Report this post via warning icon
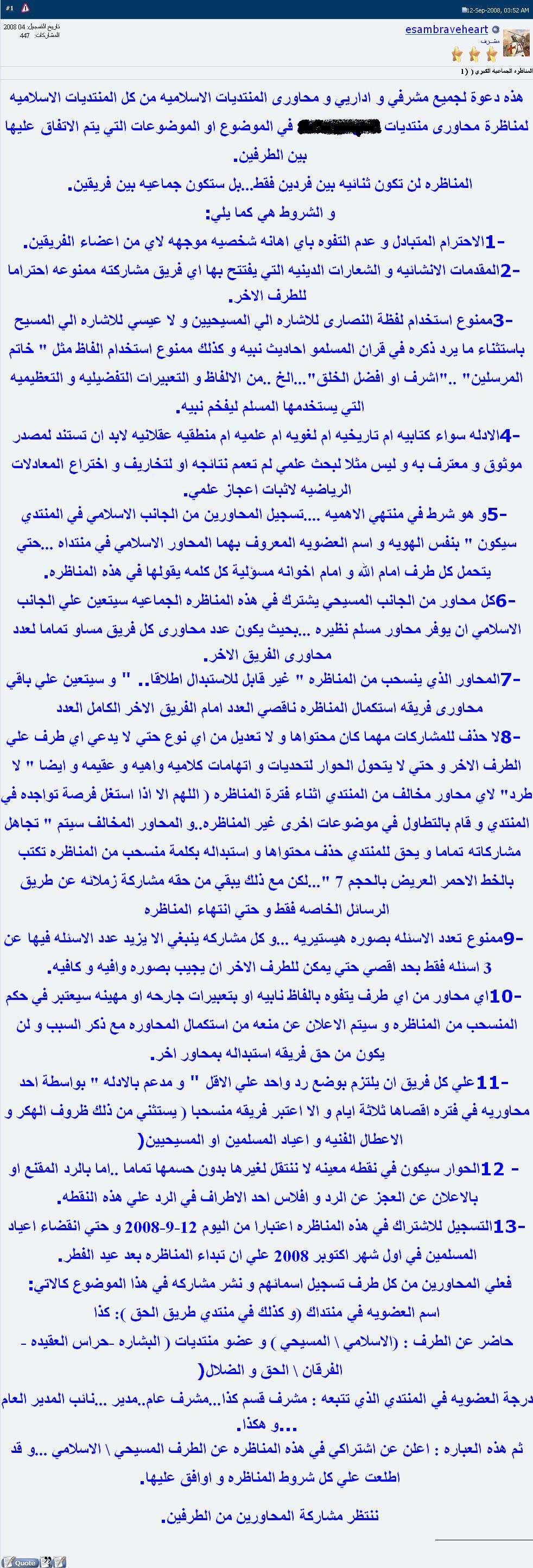Screen dimensions: 533x1568 [x=25, y=8]
